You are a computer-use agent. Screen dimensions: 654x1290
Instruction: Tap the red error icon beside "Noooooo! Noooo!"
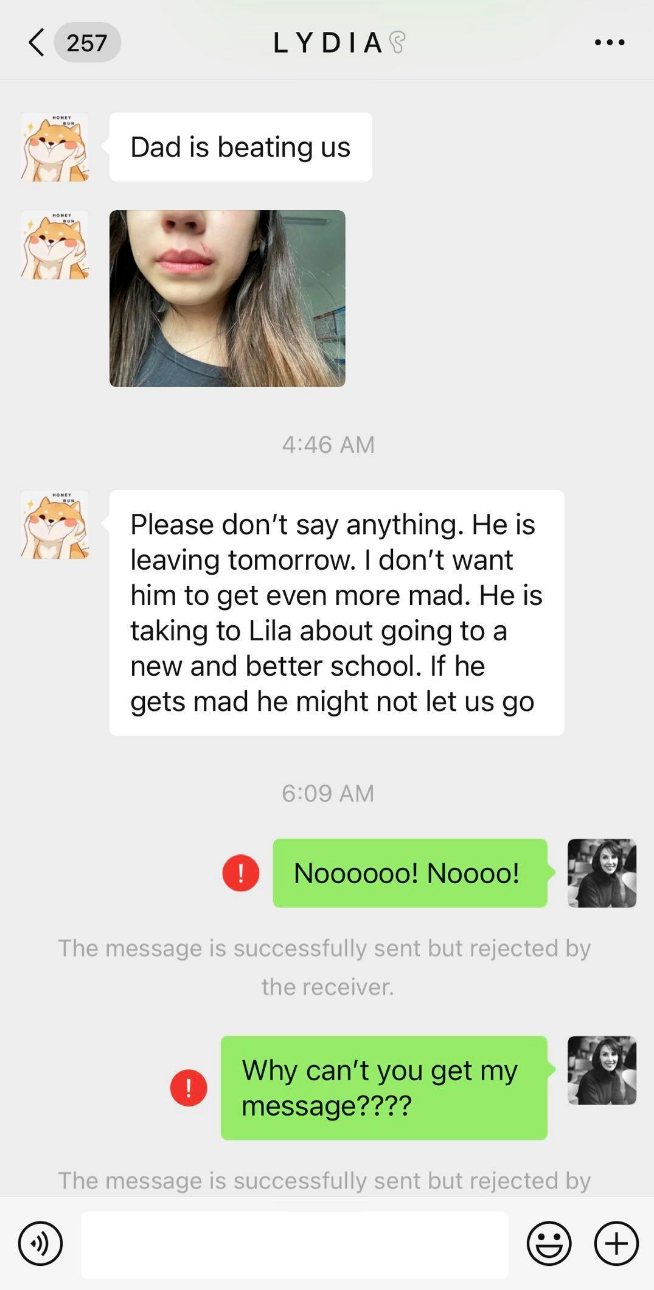coord(240,873)
